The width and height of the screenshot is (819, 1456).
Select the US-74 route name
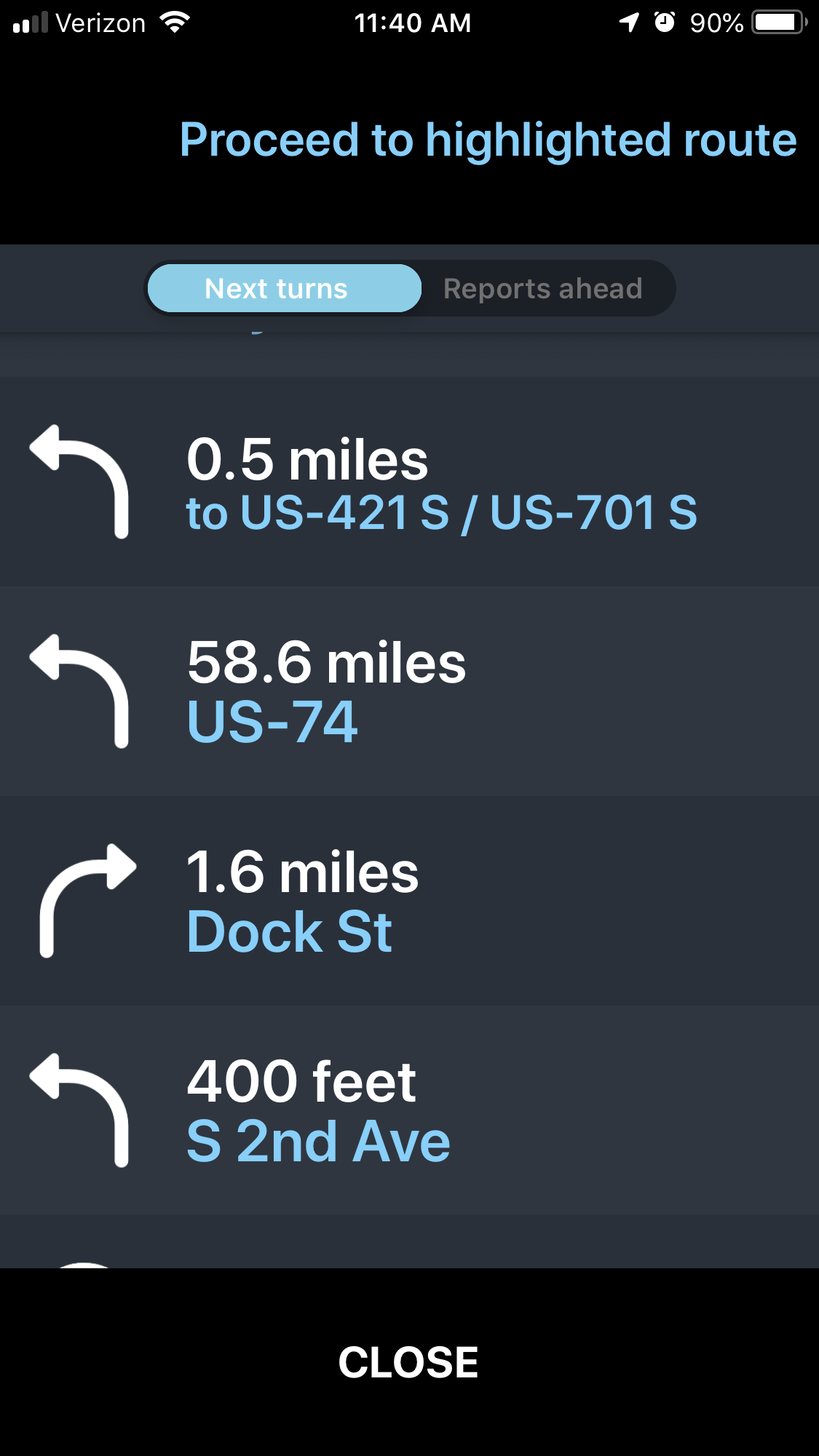point(272,723)
